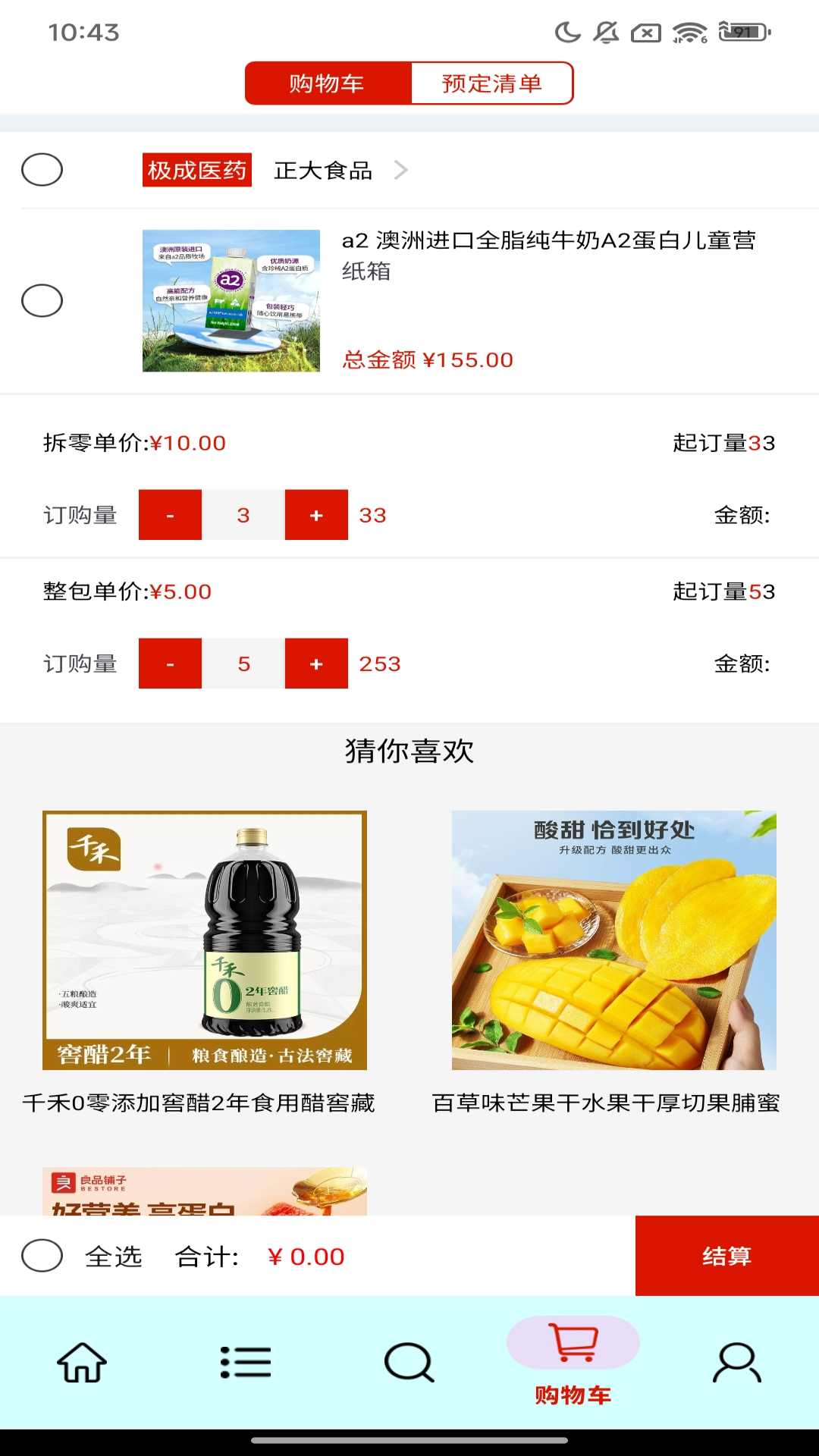Image resolution: width=819 pixels, height=1456 pixels.
Task: Open the search icon
Action: click(407, 1361)
